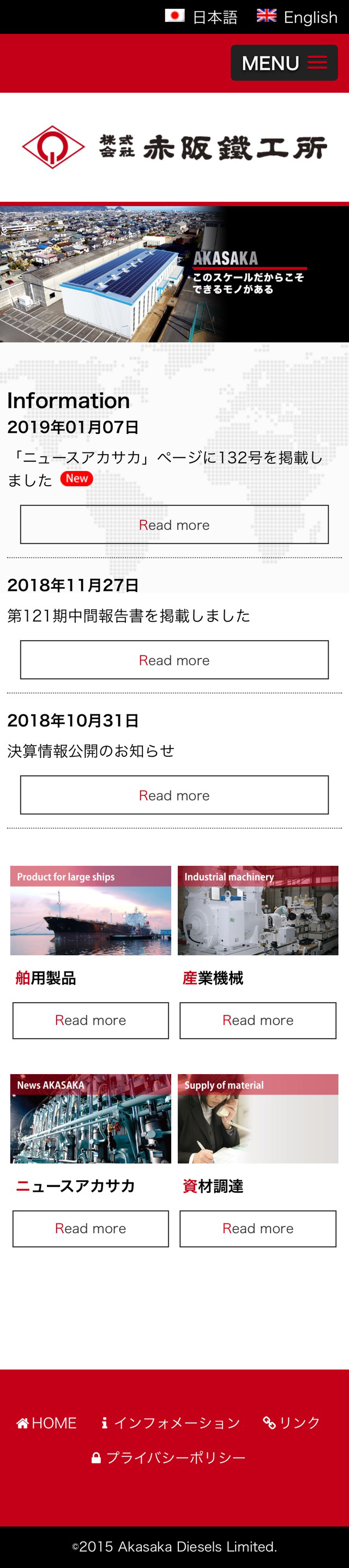Switch language to English
The width and height of the screenshot is (349, 1568).
(297, 17)
